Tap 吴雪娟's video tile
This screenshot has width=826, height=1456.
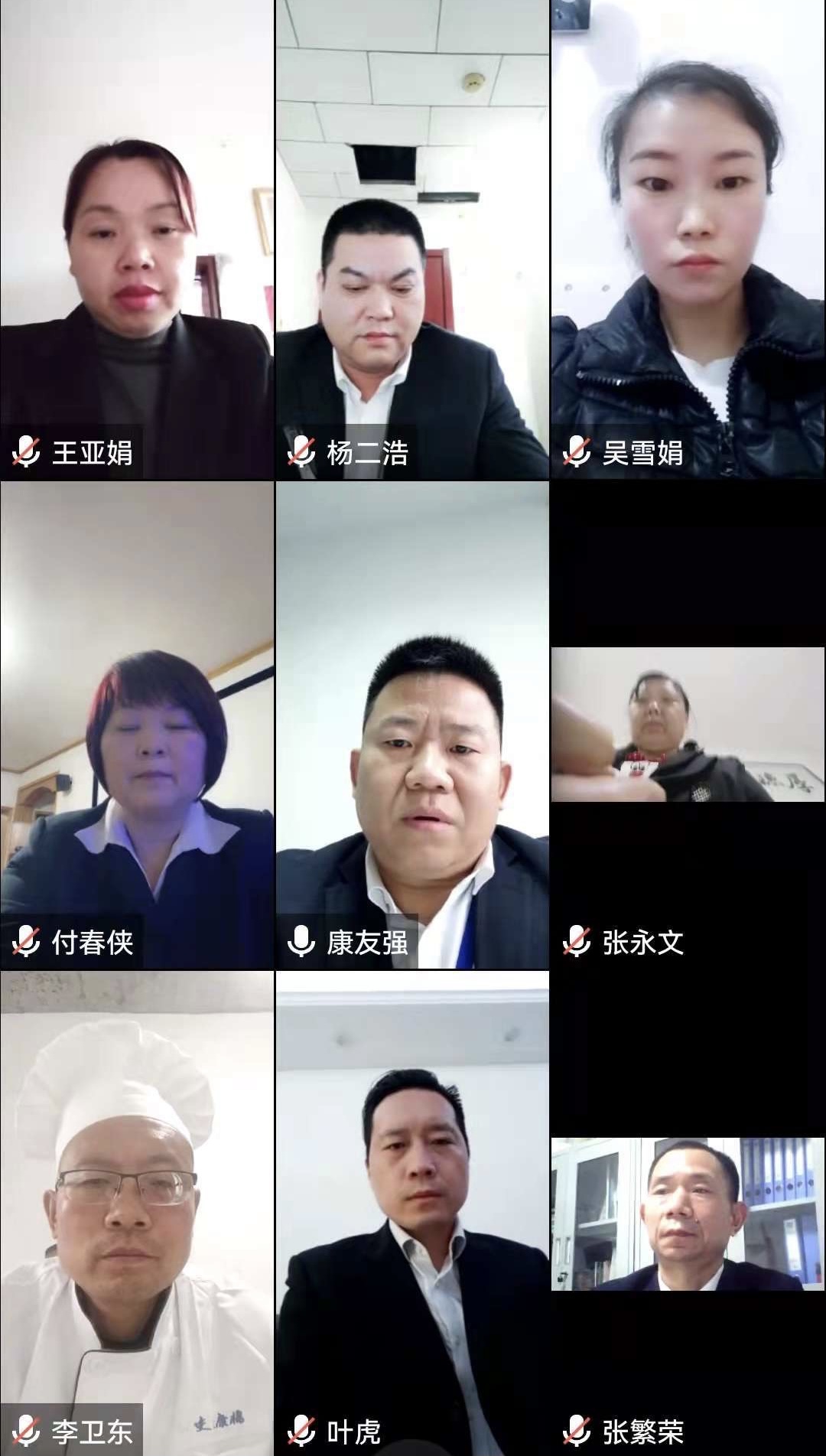[x=688, y=239]
